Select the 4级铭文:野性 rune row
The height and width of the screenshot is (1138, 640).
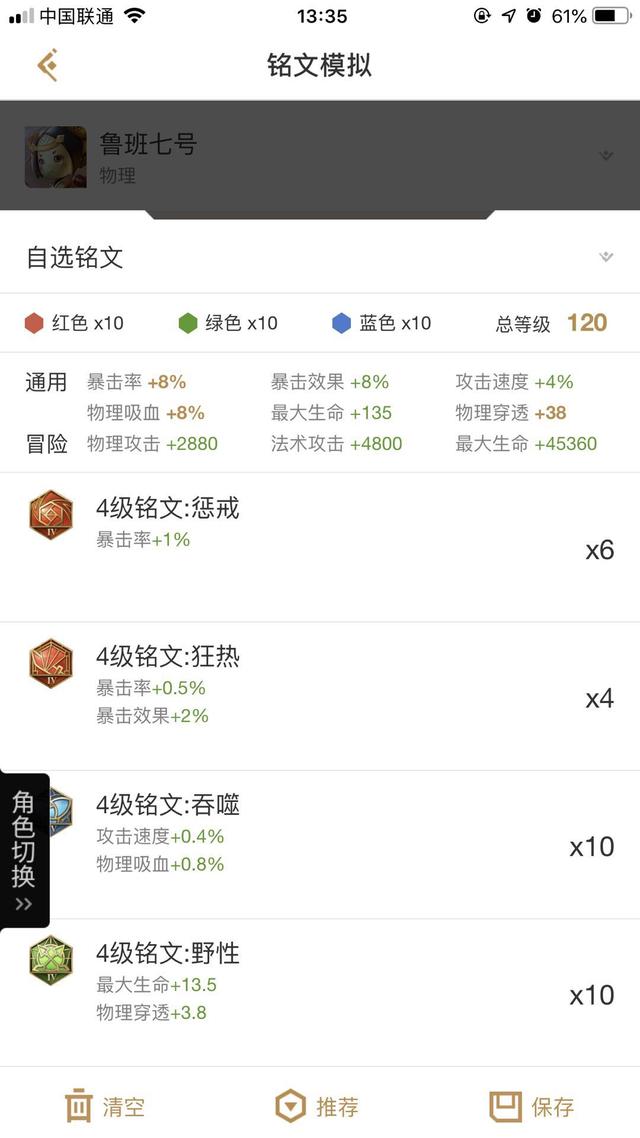click(320, 993)
